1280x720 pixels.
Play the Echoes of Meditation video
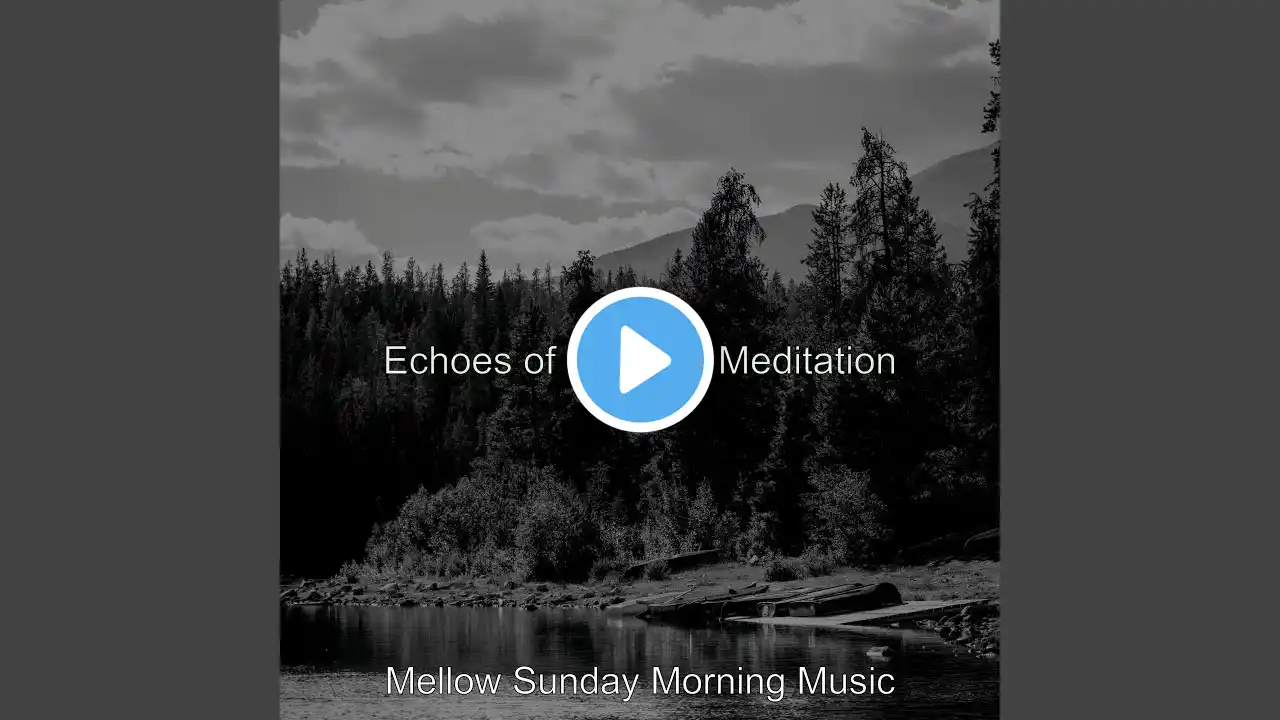tap(640, 360)
